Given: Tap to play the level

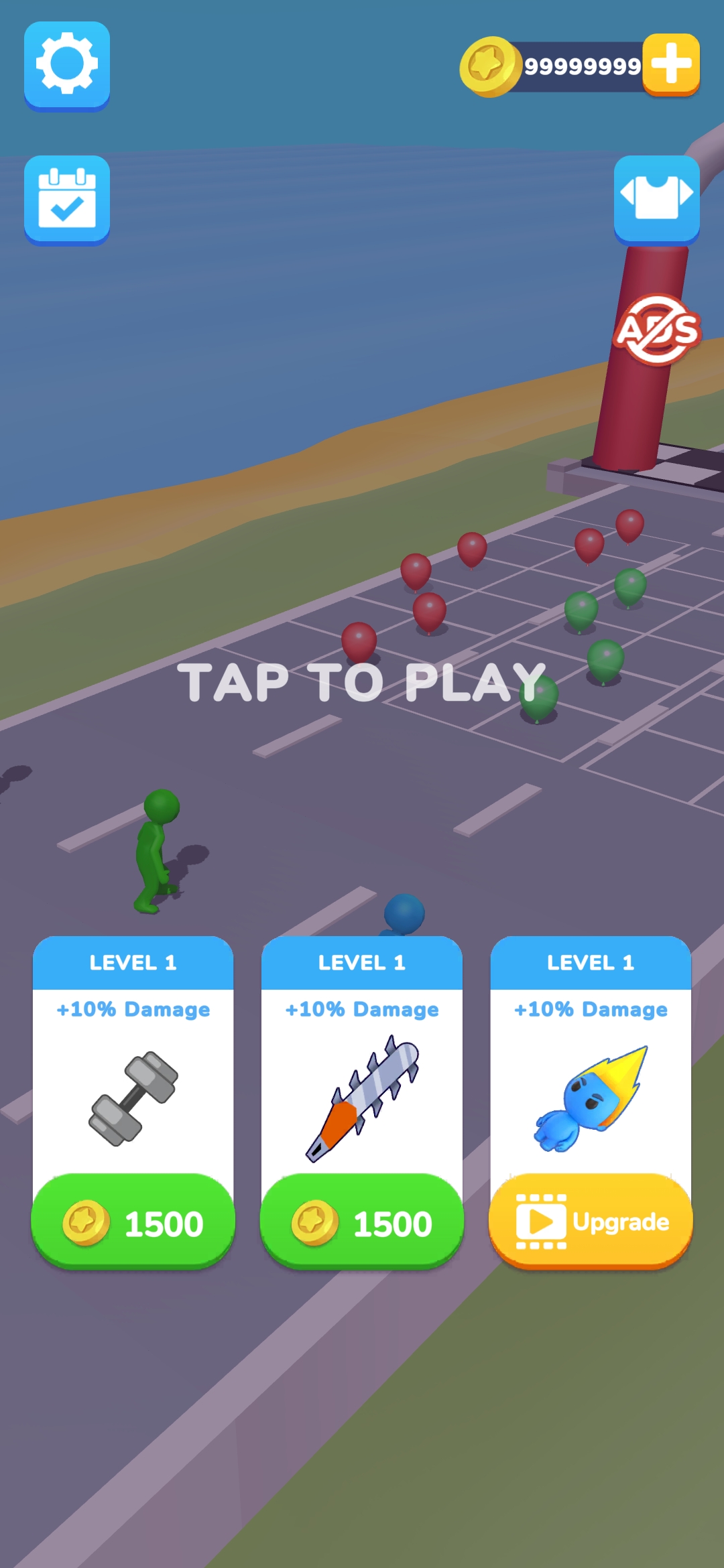Looking at the screenshot, I should [362, 682].
